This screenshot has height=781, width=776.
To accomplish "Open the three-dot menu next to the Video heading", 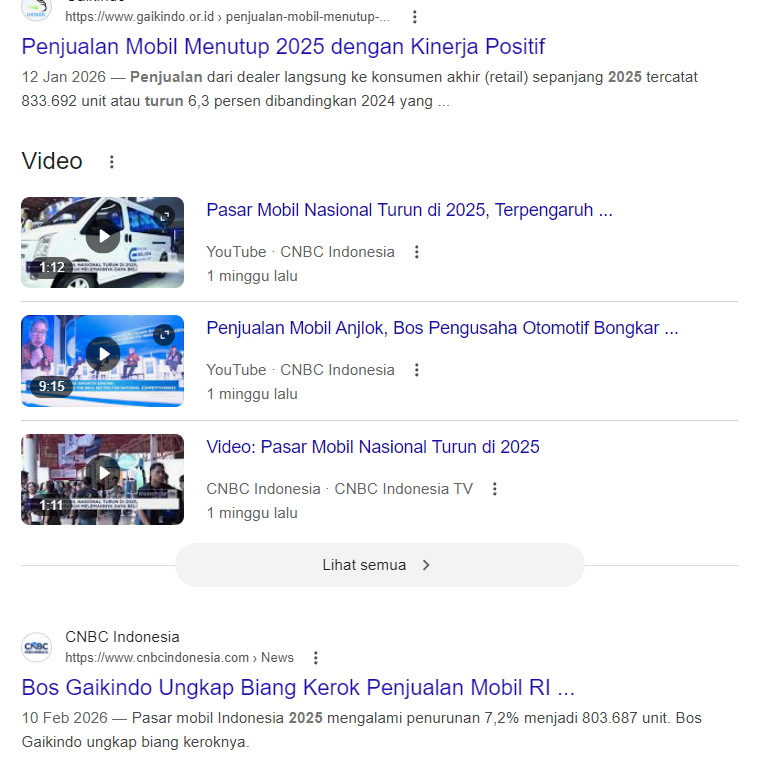I will pos(112,161).
